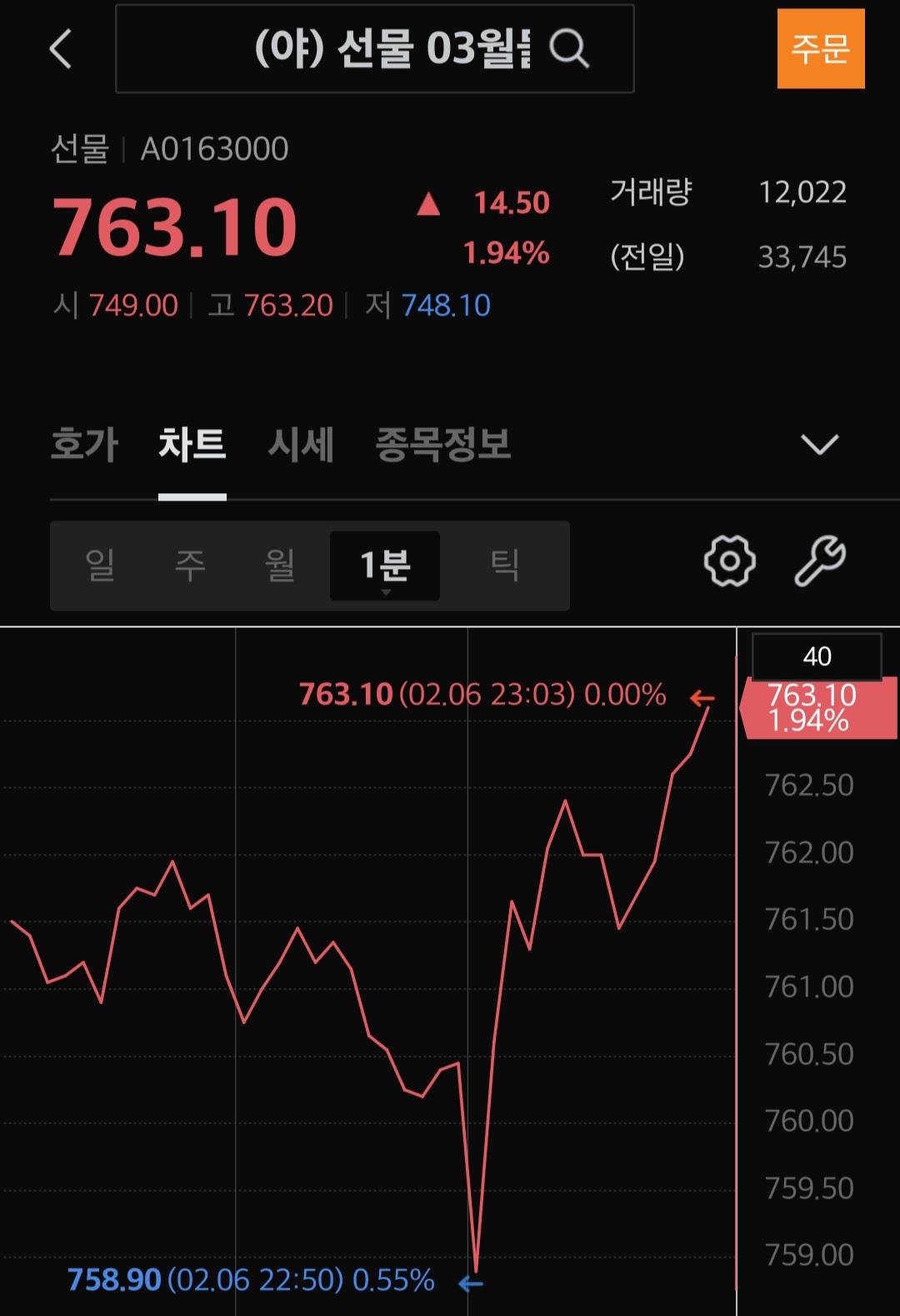
Task: Open the 시세 tab
Action: pyautogui.click(x=301, y=444)
